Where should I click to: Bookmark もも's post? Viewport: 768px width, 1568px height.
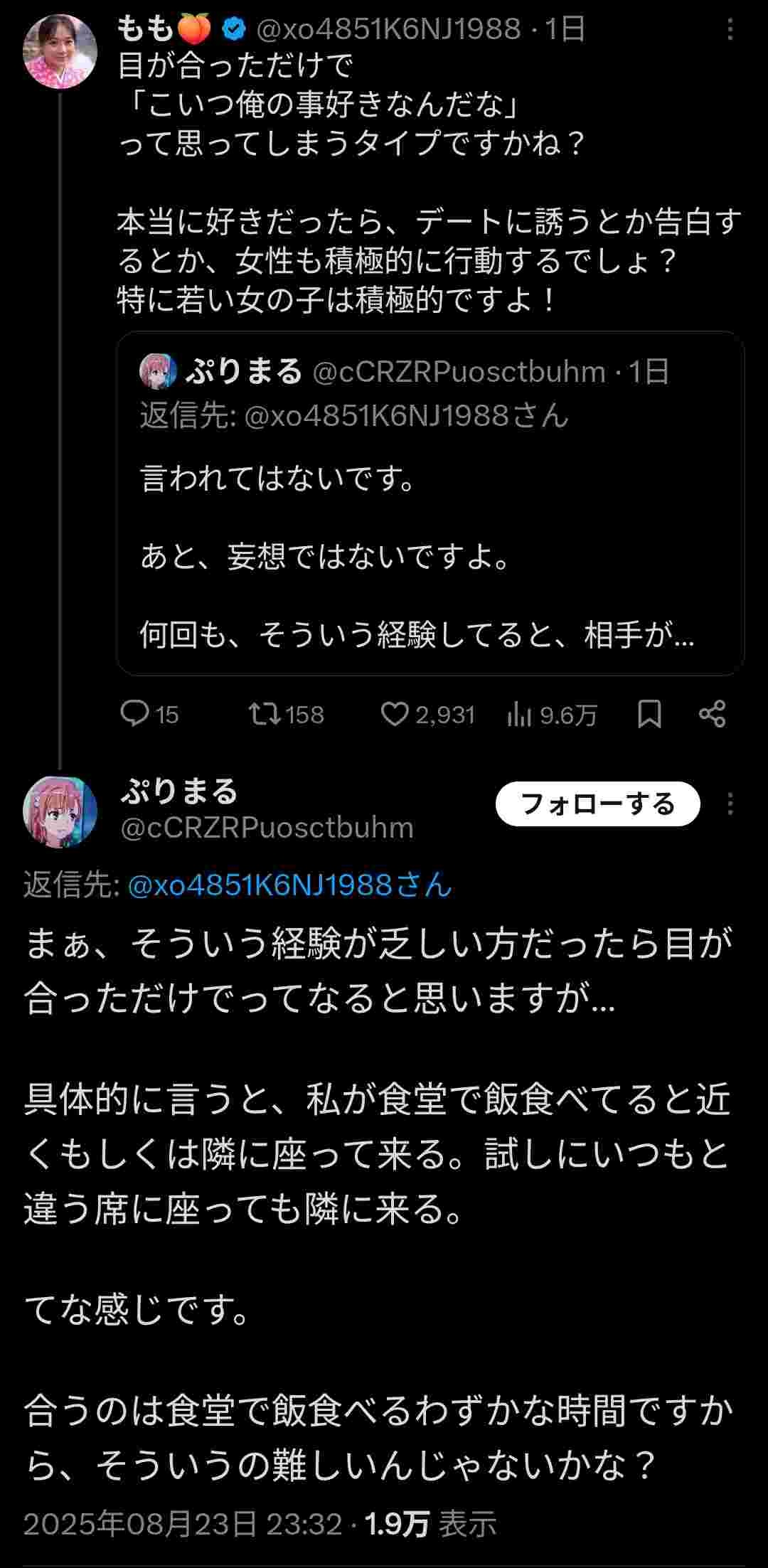[649, 713]
